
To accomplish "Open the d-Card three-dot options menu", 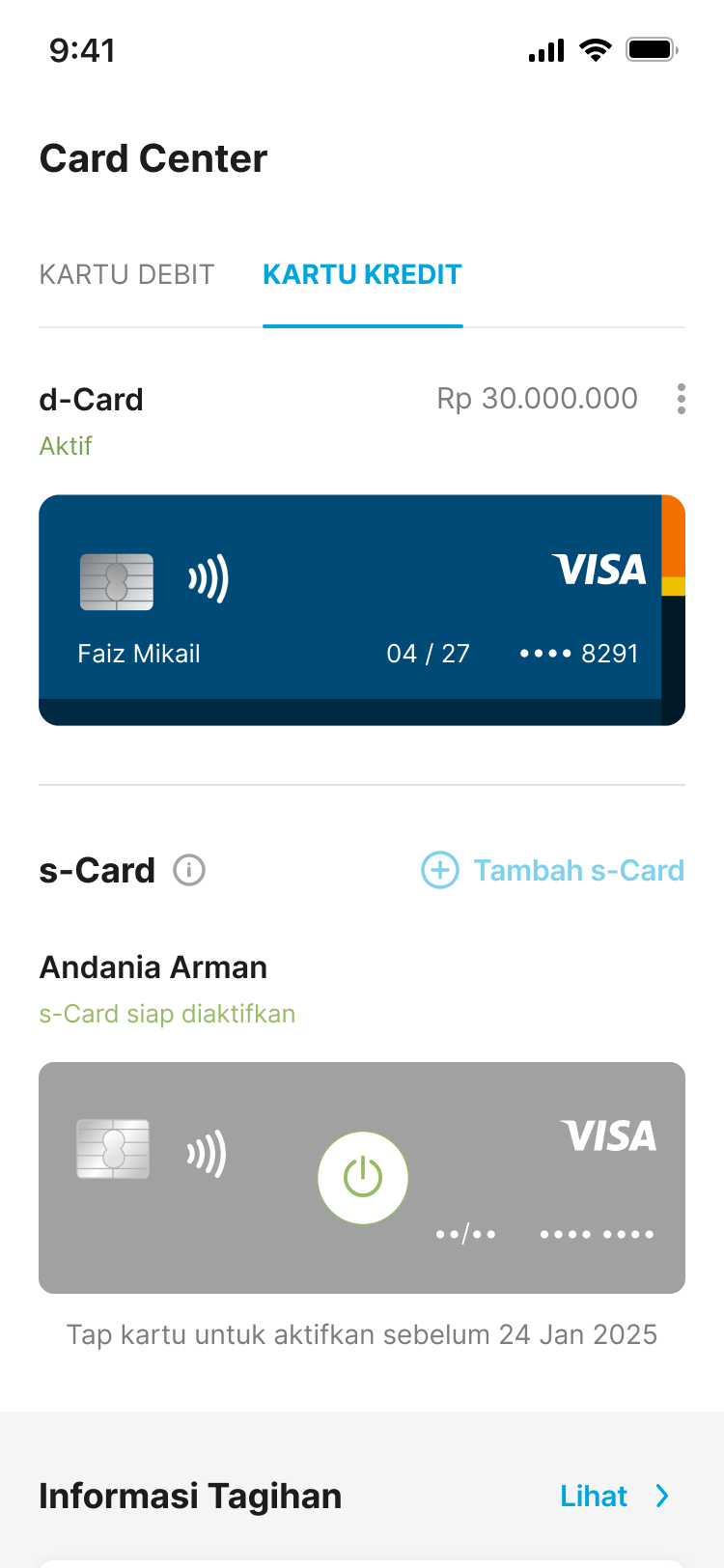I will click(x=682, y=399).
